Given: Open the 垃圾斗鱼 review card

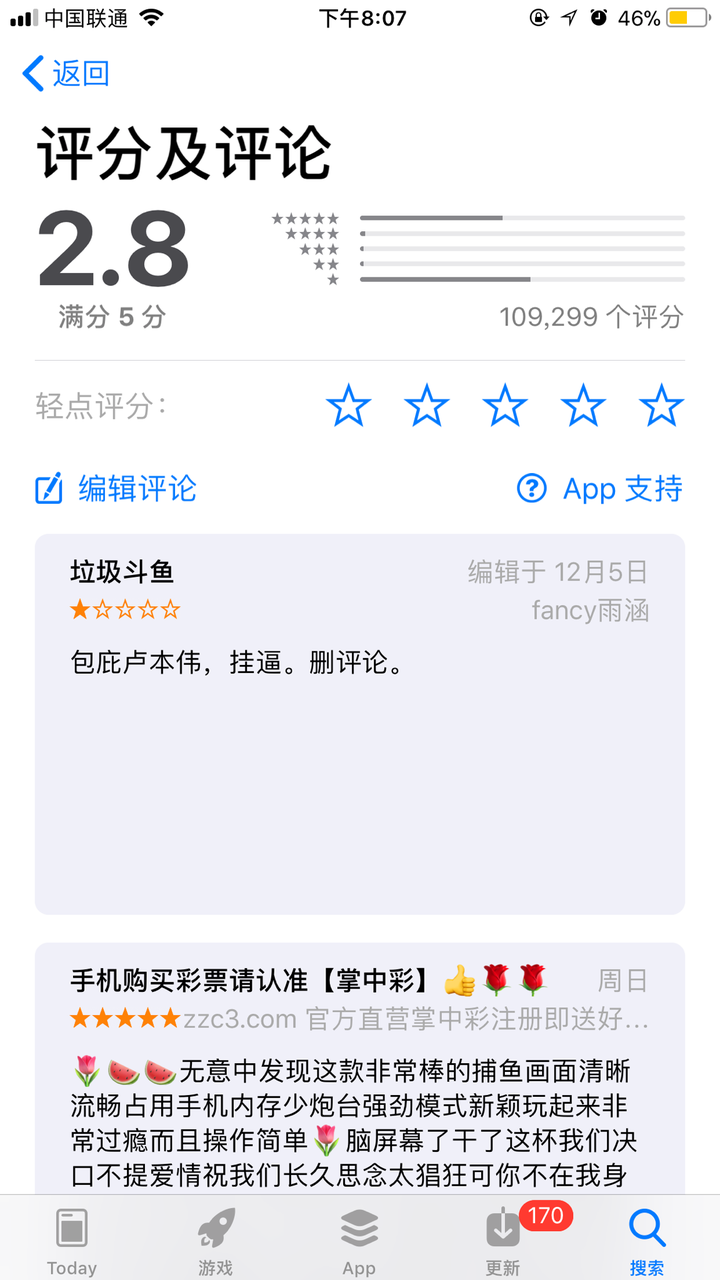Looking at the screenshot, I should (360, 723).
